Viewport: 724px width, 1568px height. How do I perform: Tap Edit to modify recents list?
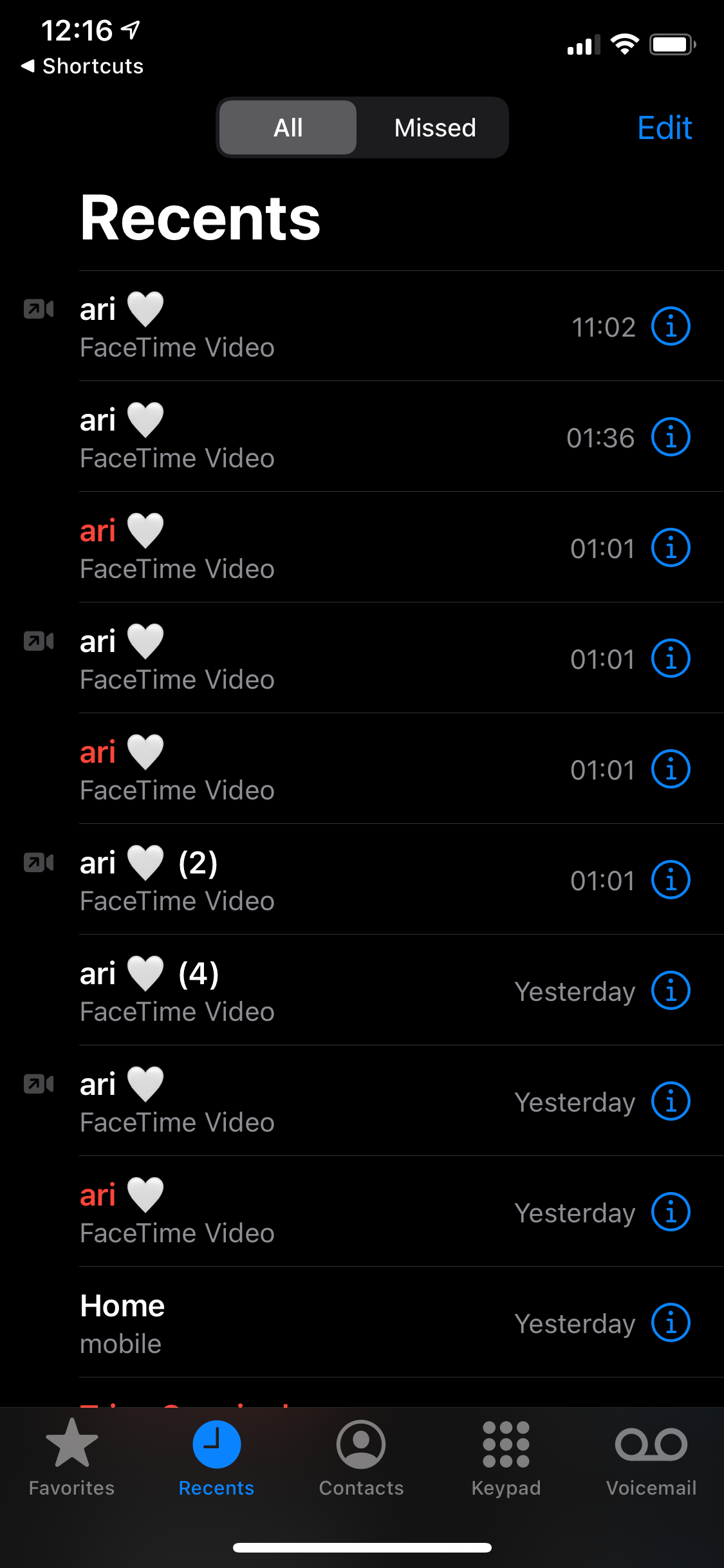coord(664,127)
